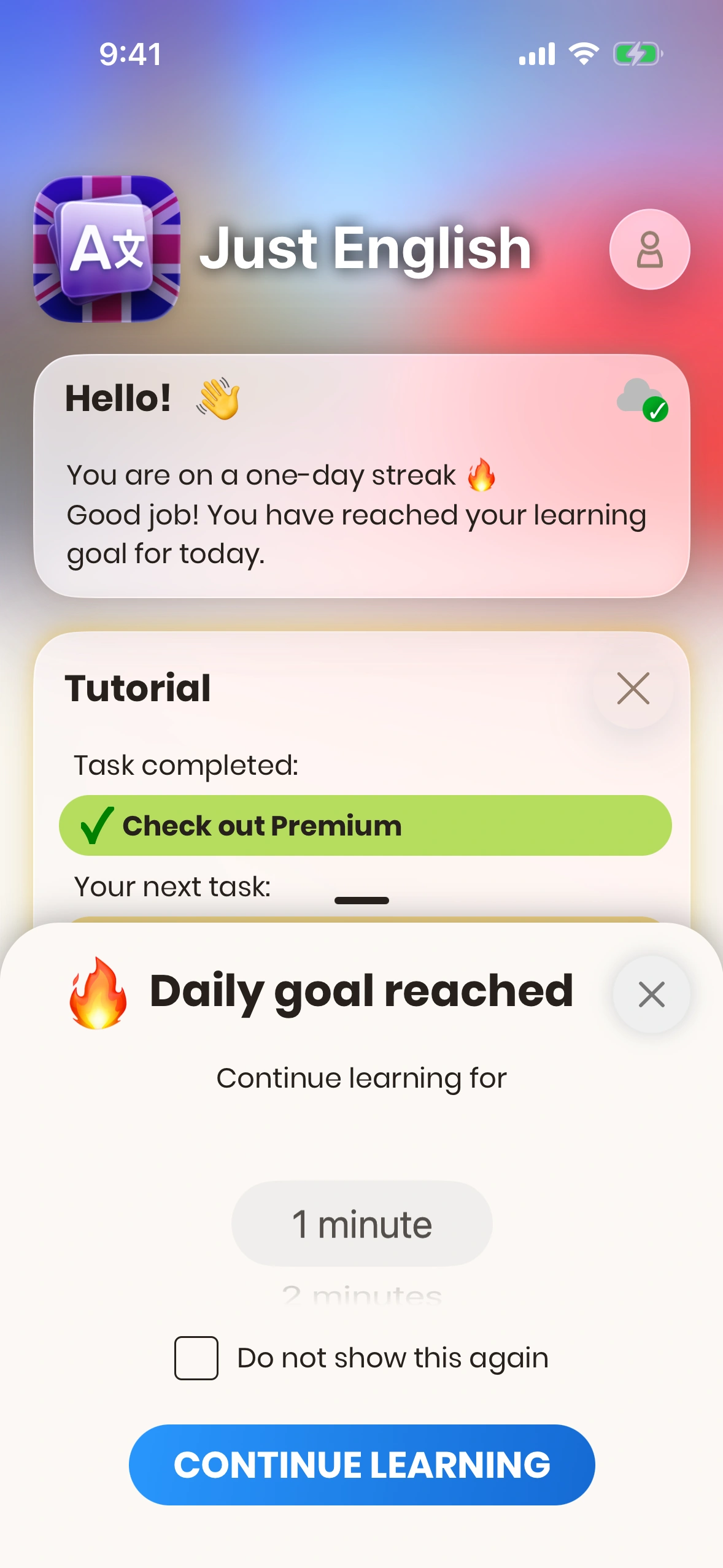The image size is (723, 1568).
Task: Open the completed Check out Premium task
Action: (x=365, y=825)
